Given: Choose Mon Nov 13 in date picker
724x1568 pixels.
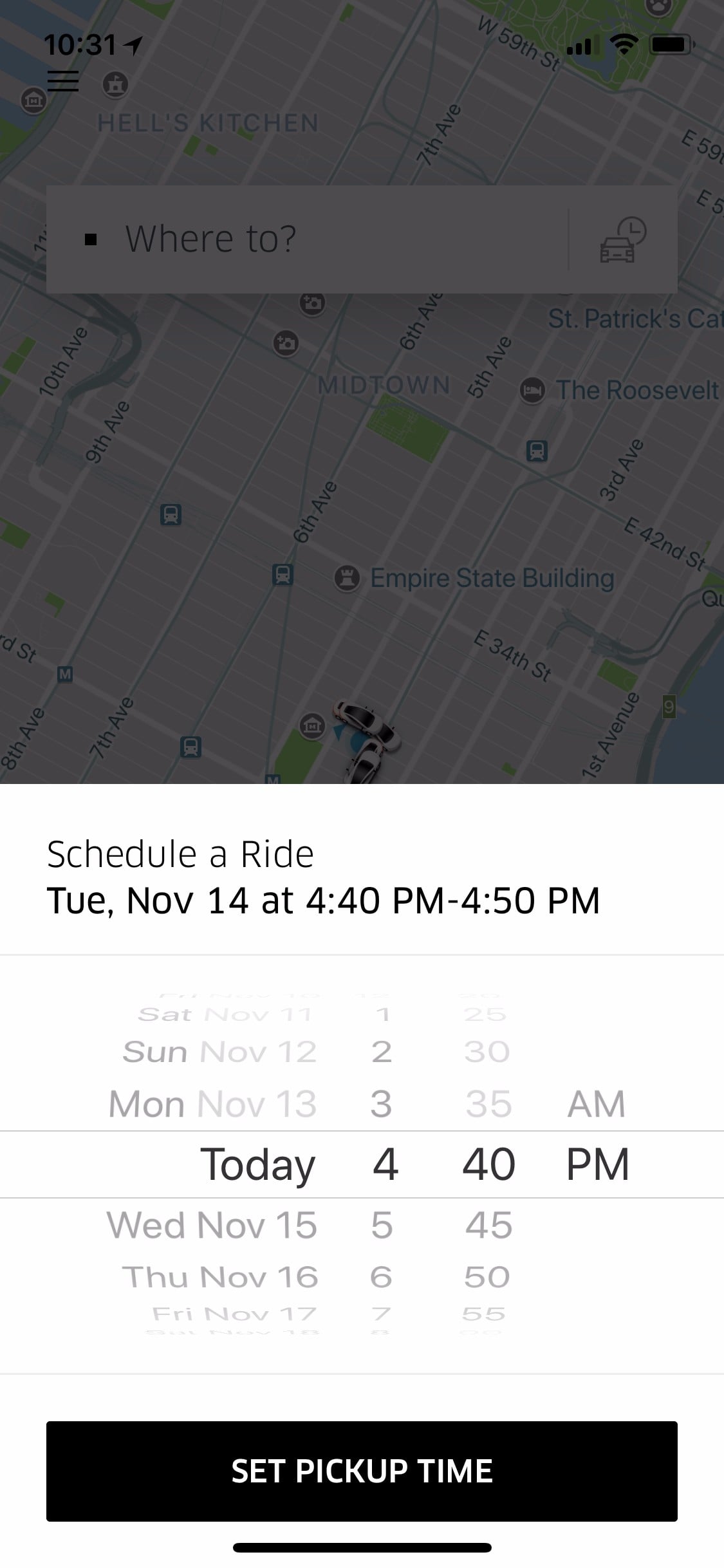Looking at the screenshot, I should (212, 1104).
